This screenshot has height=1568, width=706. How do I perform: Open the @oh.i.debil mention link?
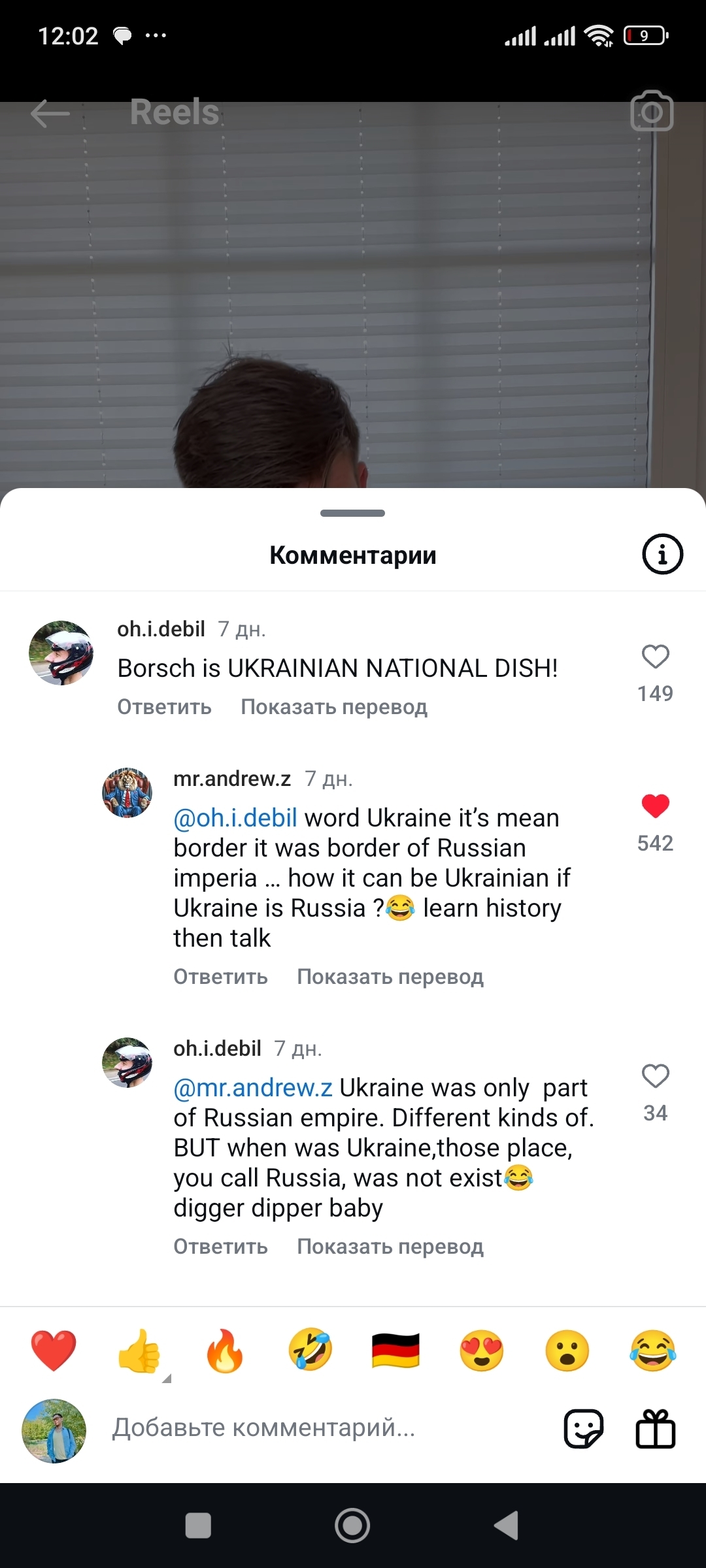(x=235, y=818)
